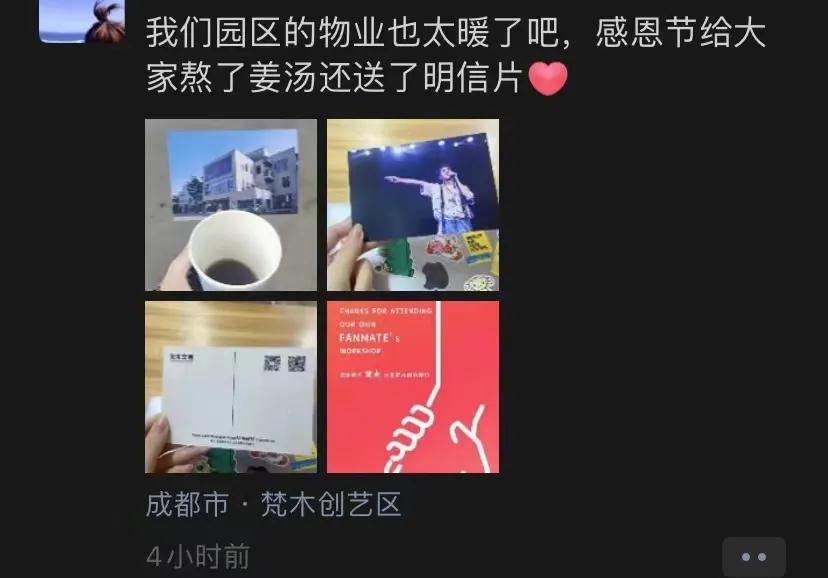
Task: View the concert singer postcard photo
Action: tap(413, 206)
